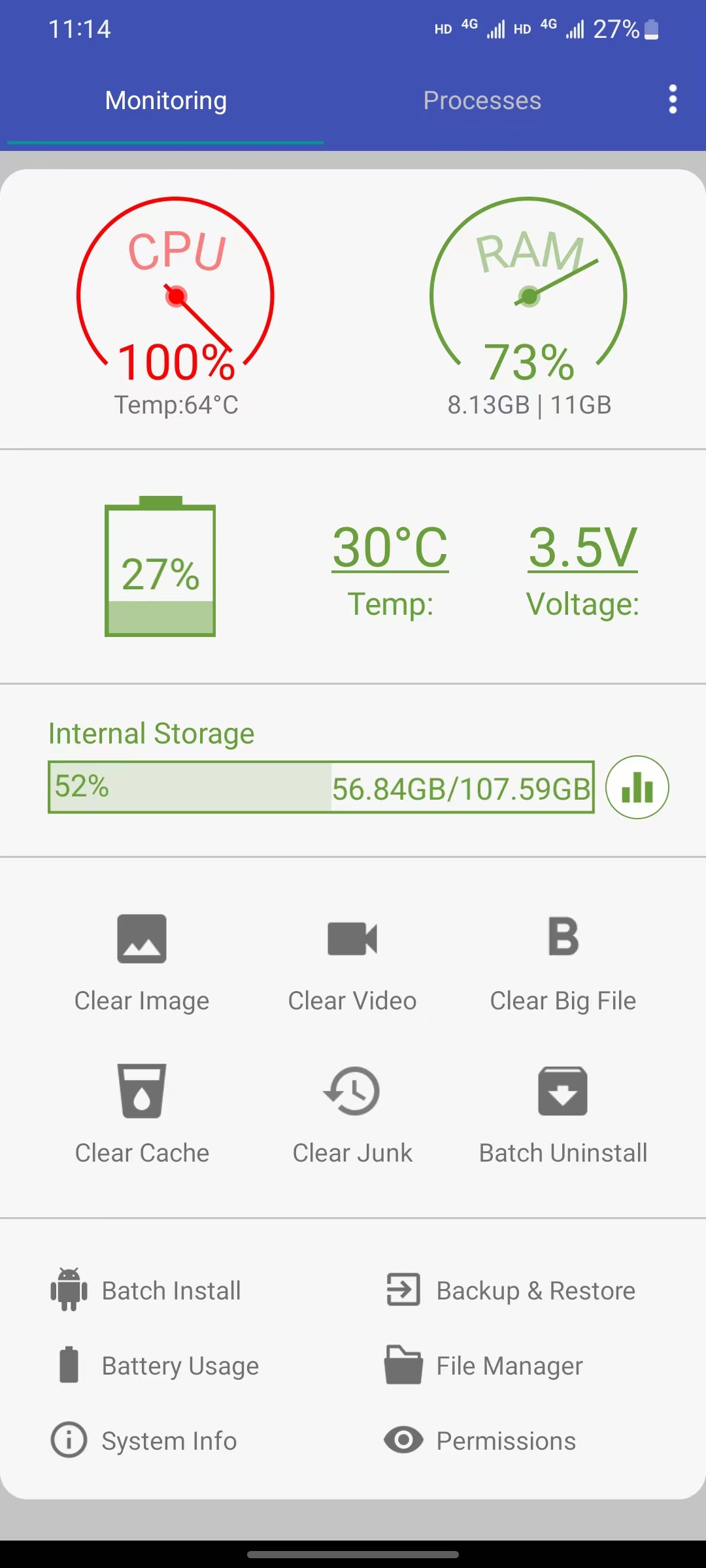Open the overflow options menu
This screenshot has height=1568, width=706.
(x=673, y=99)
